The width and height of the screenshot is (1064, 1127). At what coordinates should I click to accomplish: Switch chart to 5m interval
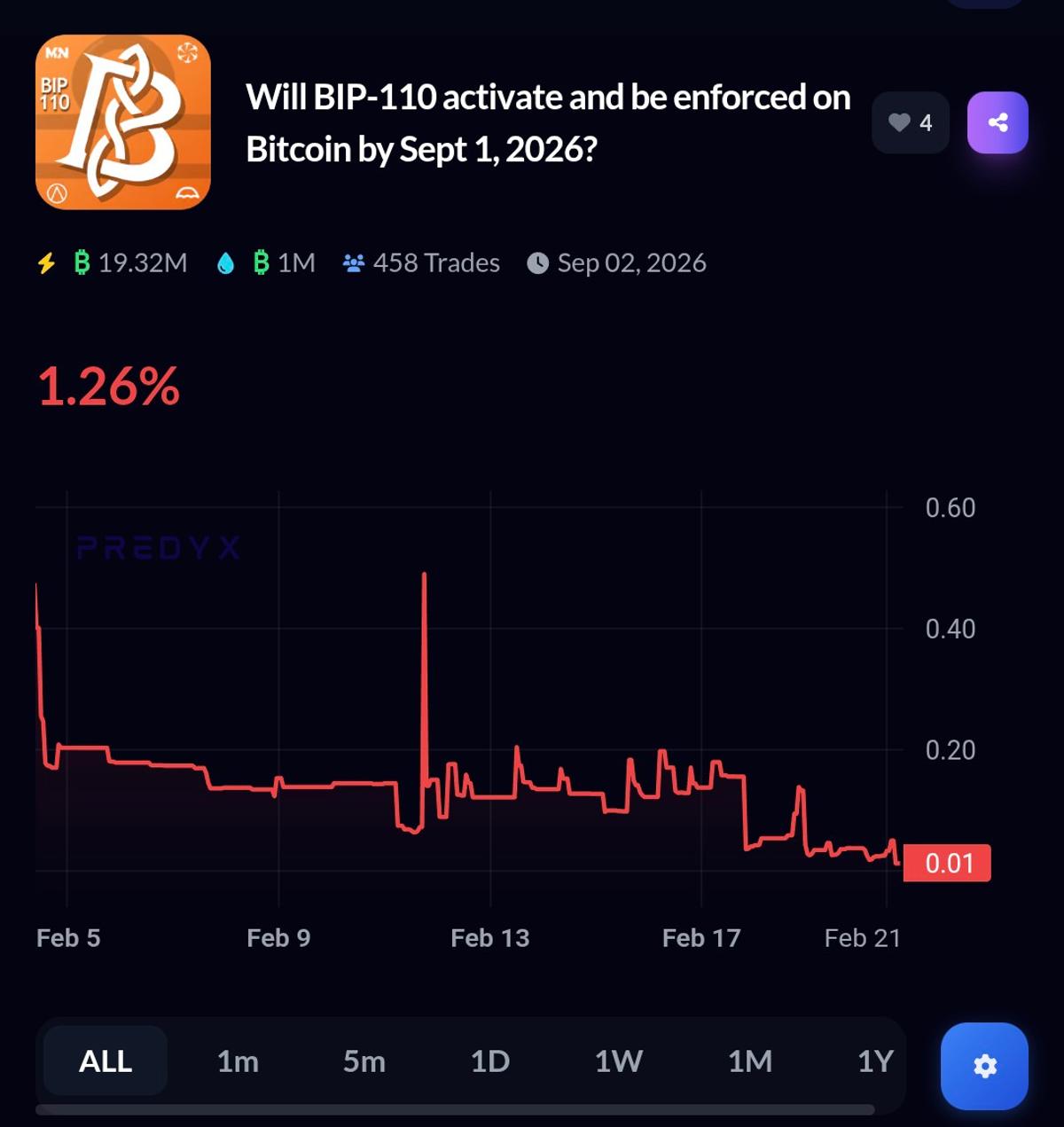click(364, 1060)
